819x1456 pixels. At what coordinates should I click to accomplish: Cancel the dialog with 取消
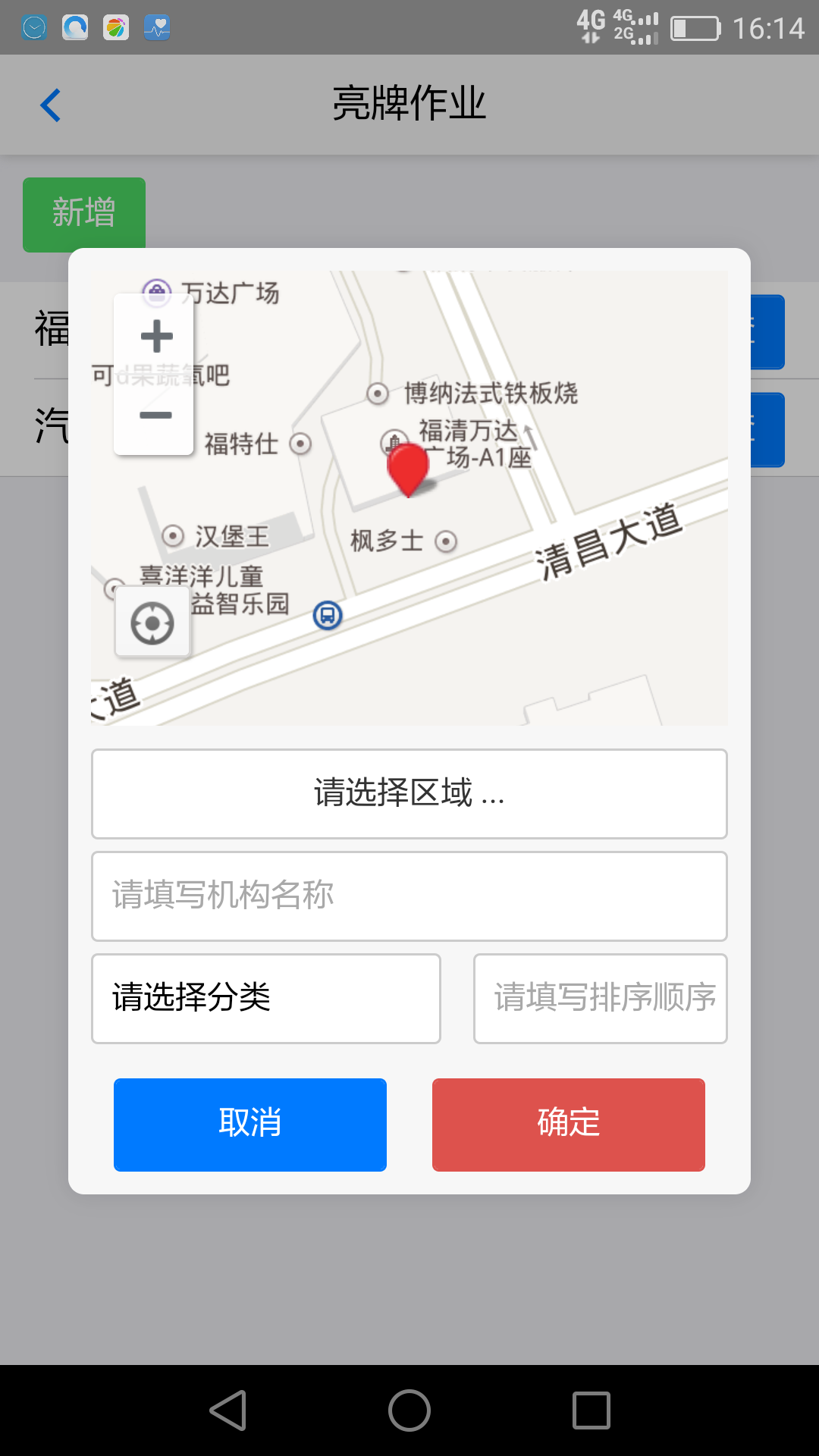coord(250,1125)
